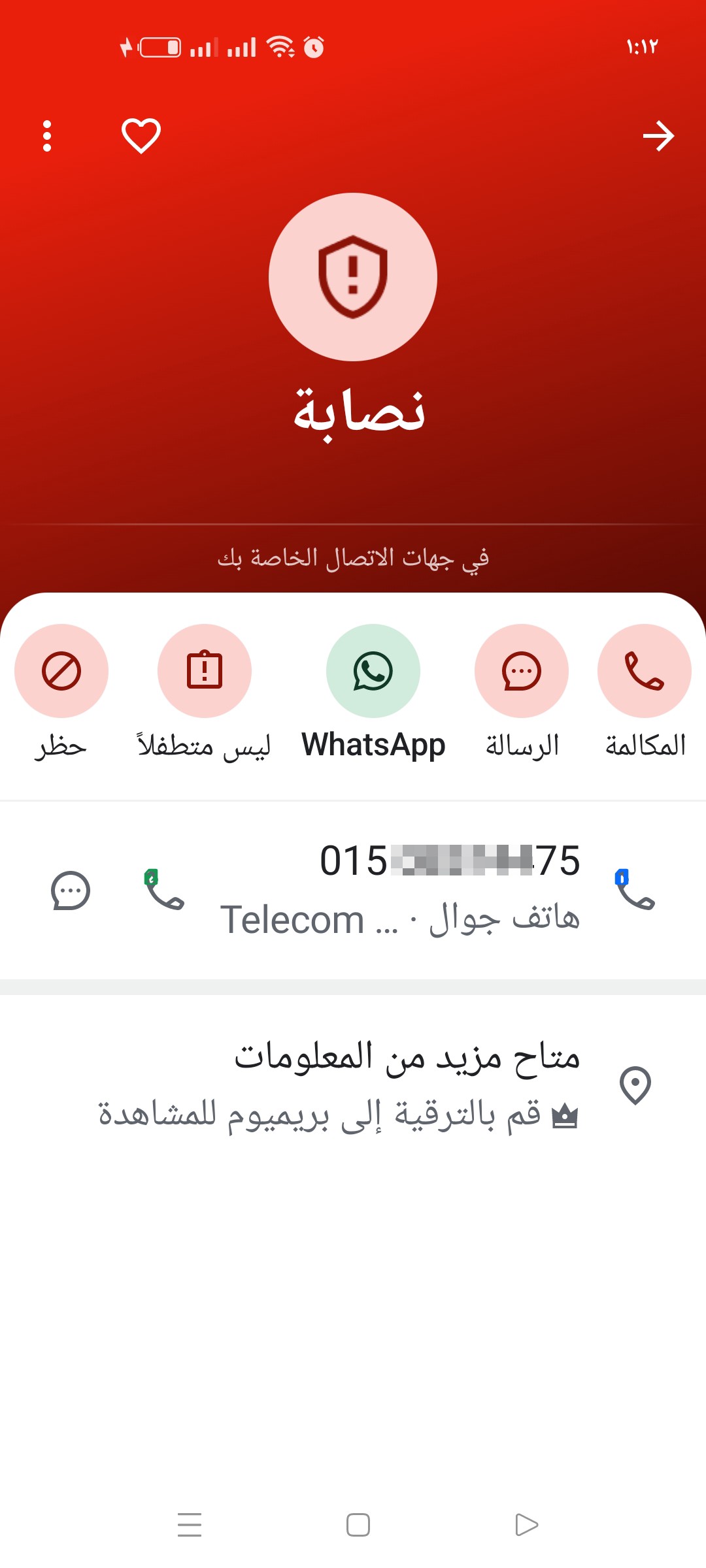Tap the system home button
Viewport: 706px width, 1568px height.
(358, 1525)
